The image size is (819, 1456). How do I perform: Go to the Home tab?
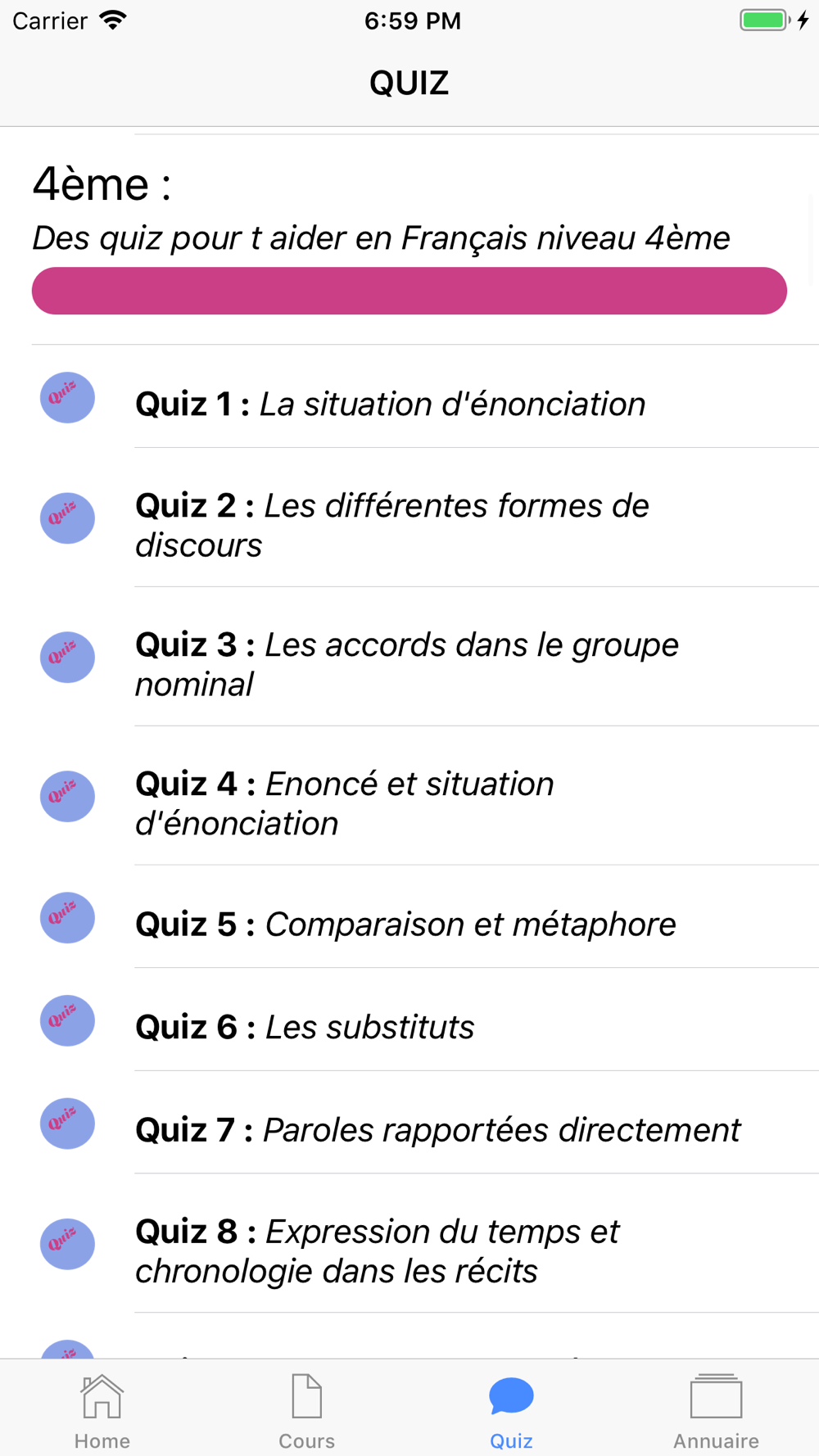point(102,1412)
